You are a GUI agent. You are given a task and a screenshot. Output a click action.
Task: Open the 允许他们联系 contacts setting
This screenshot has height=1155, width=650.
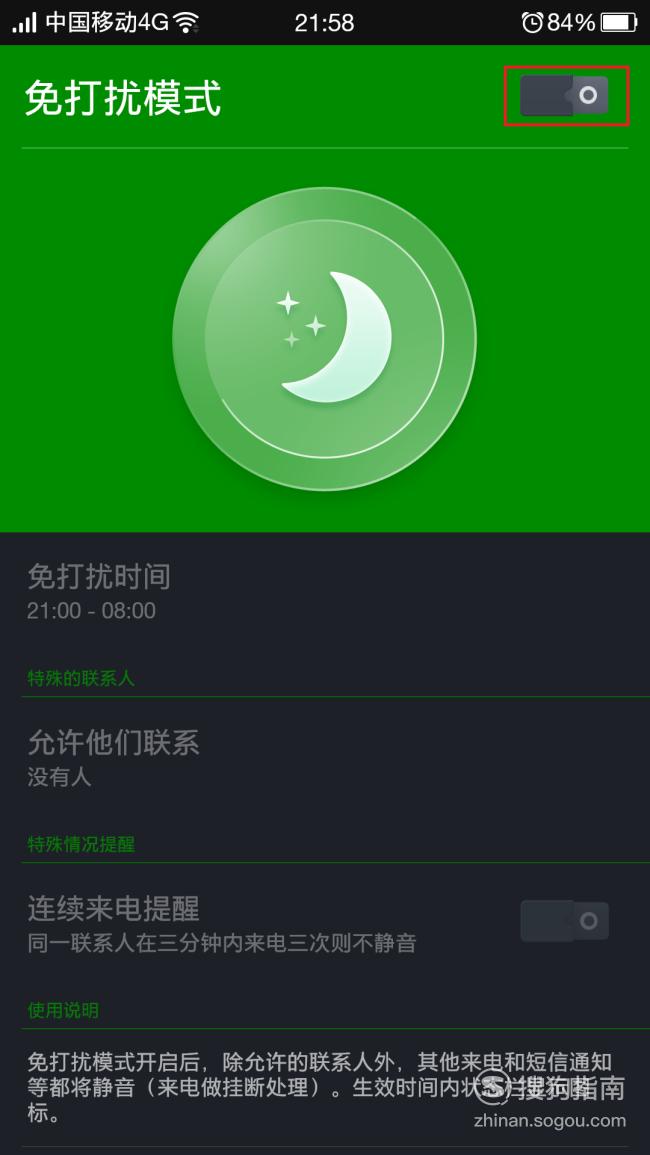click(x=325, y=757)
